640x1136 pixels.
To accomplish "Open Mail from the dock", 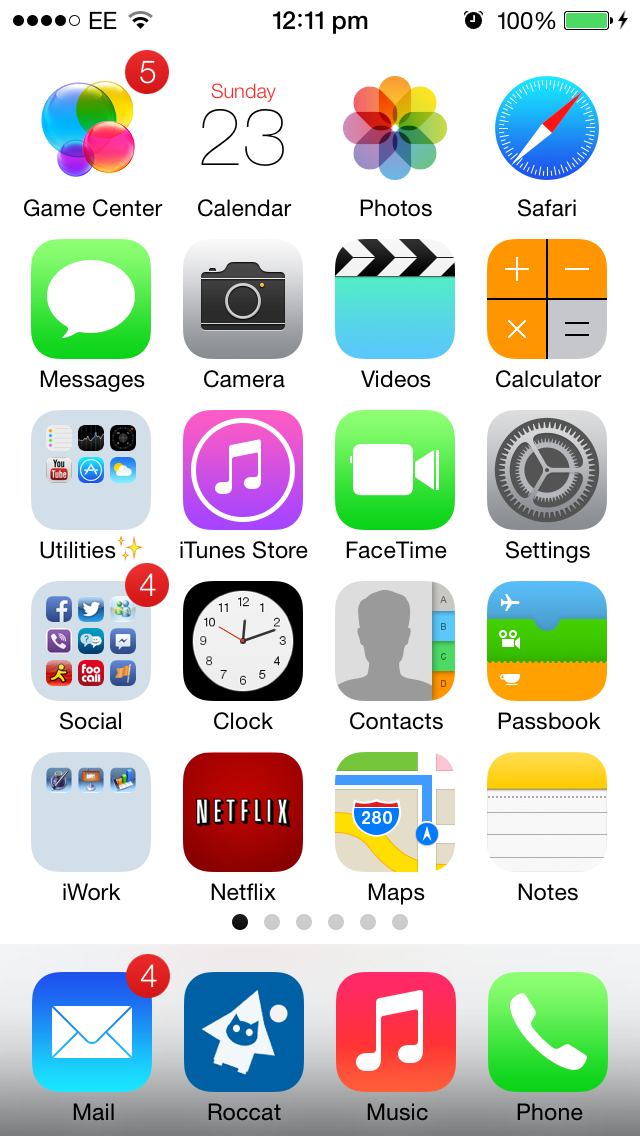I will point(92,1032).
